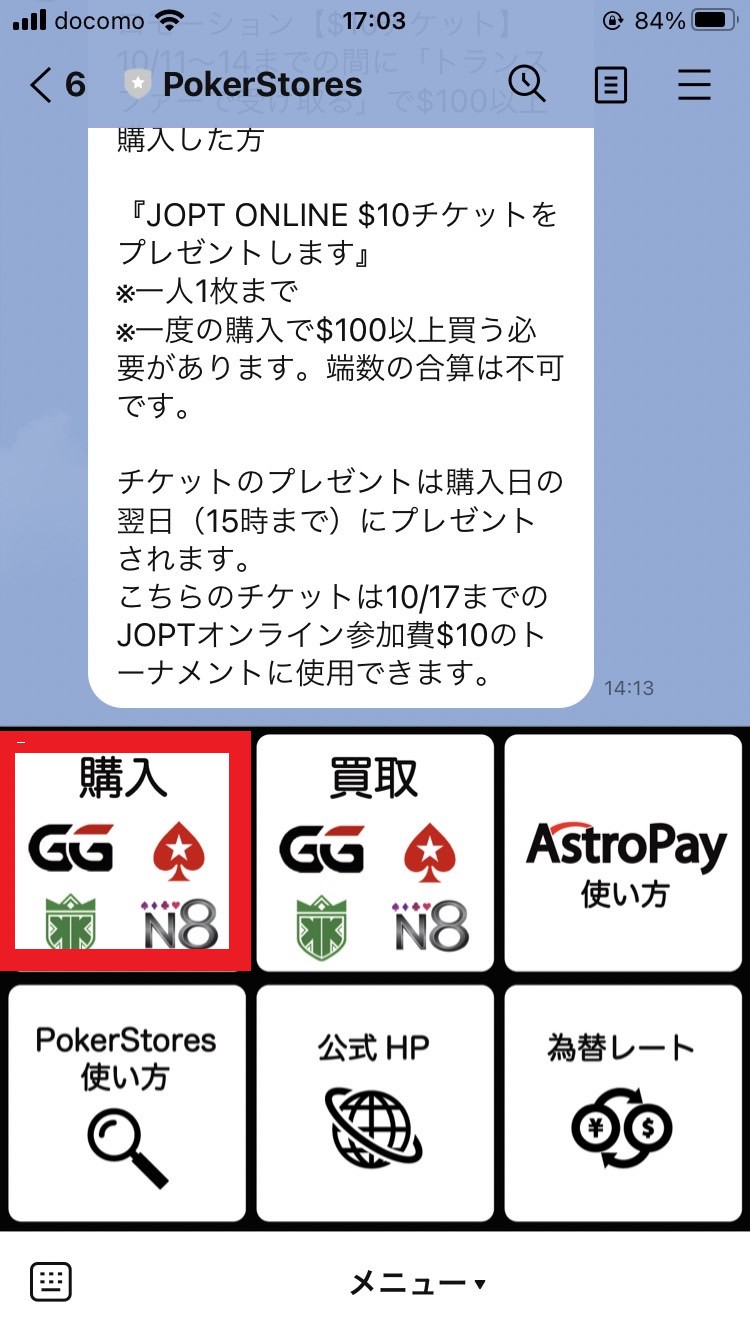750x1334 pixels.
Task: Search within the PokerStores chat
Action: tap(527, 85)
